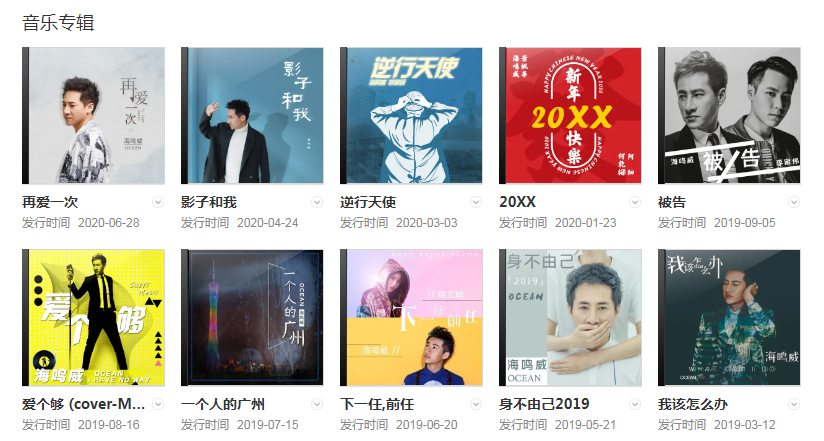The image size is (824, 441).
Task: Expand the dropdown arrow beside 身不由己2019
Action: tap(635, 404)
